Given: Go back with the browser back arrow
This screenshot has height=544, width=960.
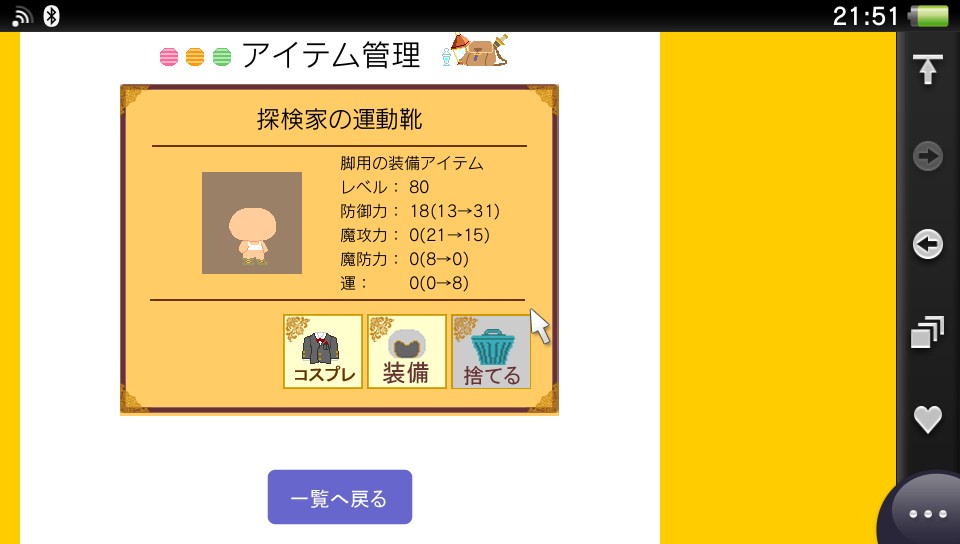Looking at the screenshot, I should (928, 244).
